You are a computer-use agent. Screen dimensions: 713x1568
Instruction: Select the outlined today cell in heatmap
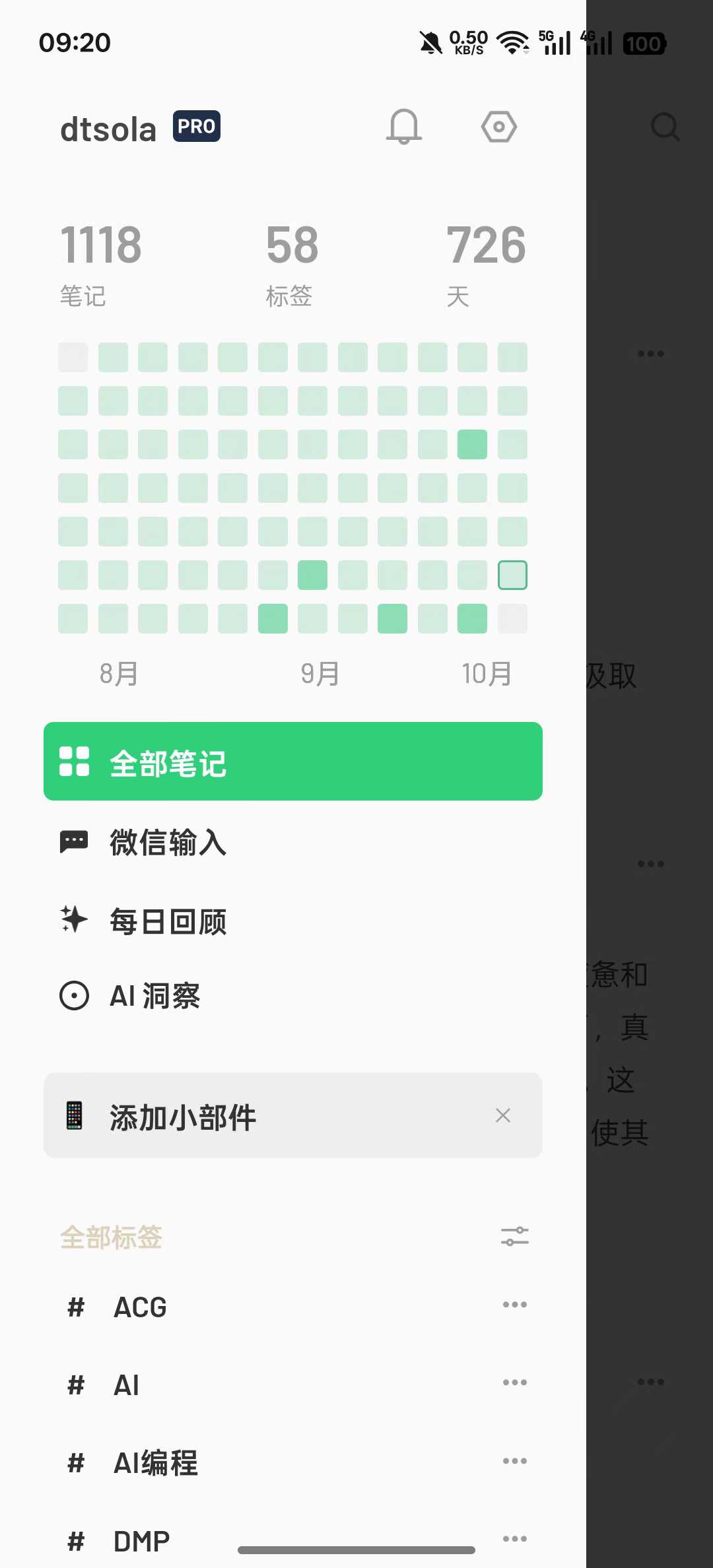(x=512, y=575)
